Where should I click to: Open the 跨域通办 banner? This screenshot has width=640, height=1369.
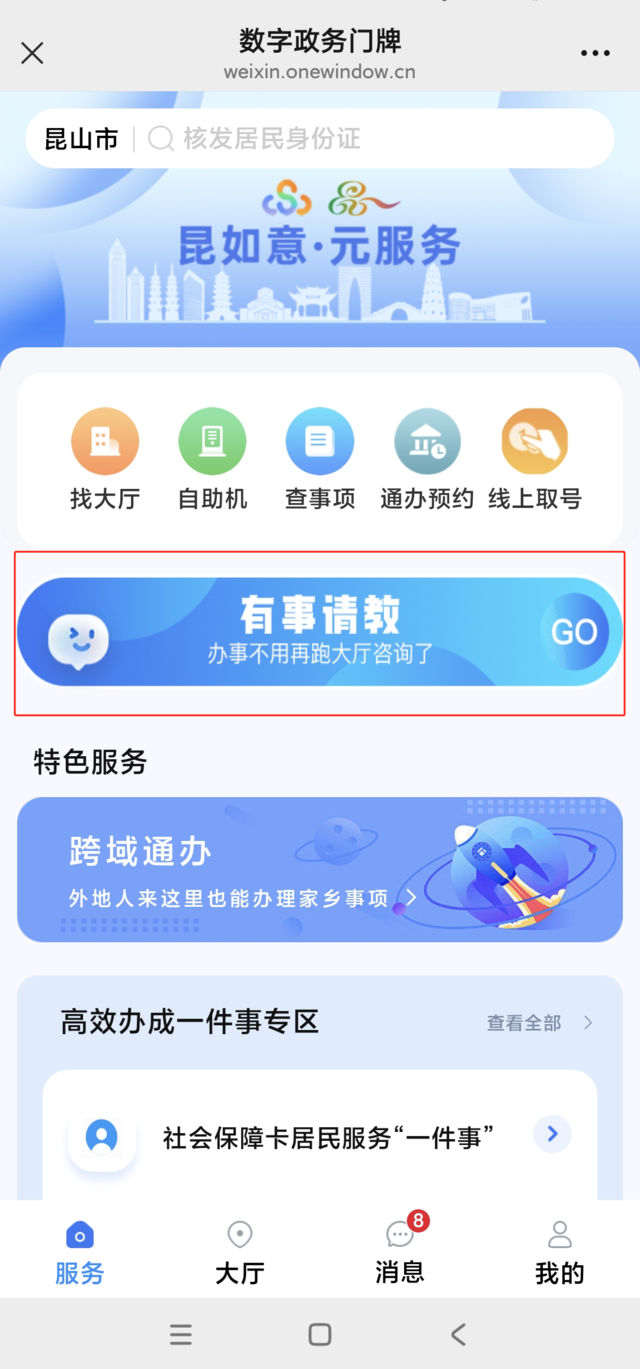tap(320, 869)
